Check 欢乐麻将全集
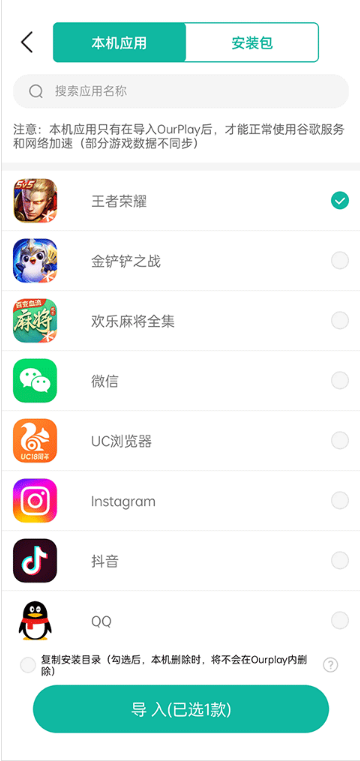This screenshot has width=360, height=761. click(x=340, y=321)
